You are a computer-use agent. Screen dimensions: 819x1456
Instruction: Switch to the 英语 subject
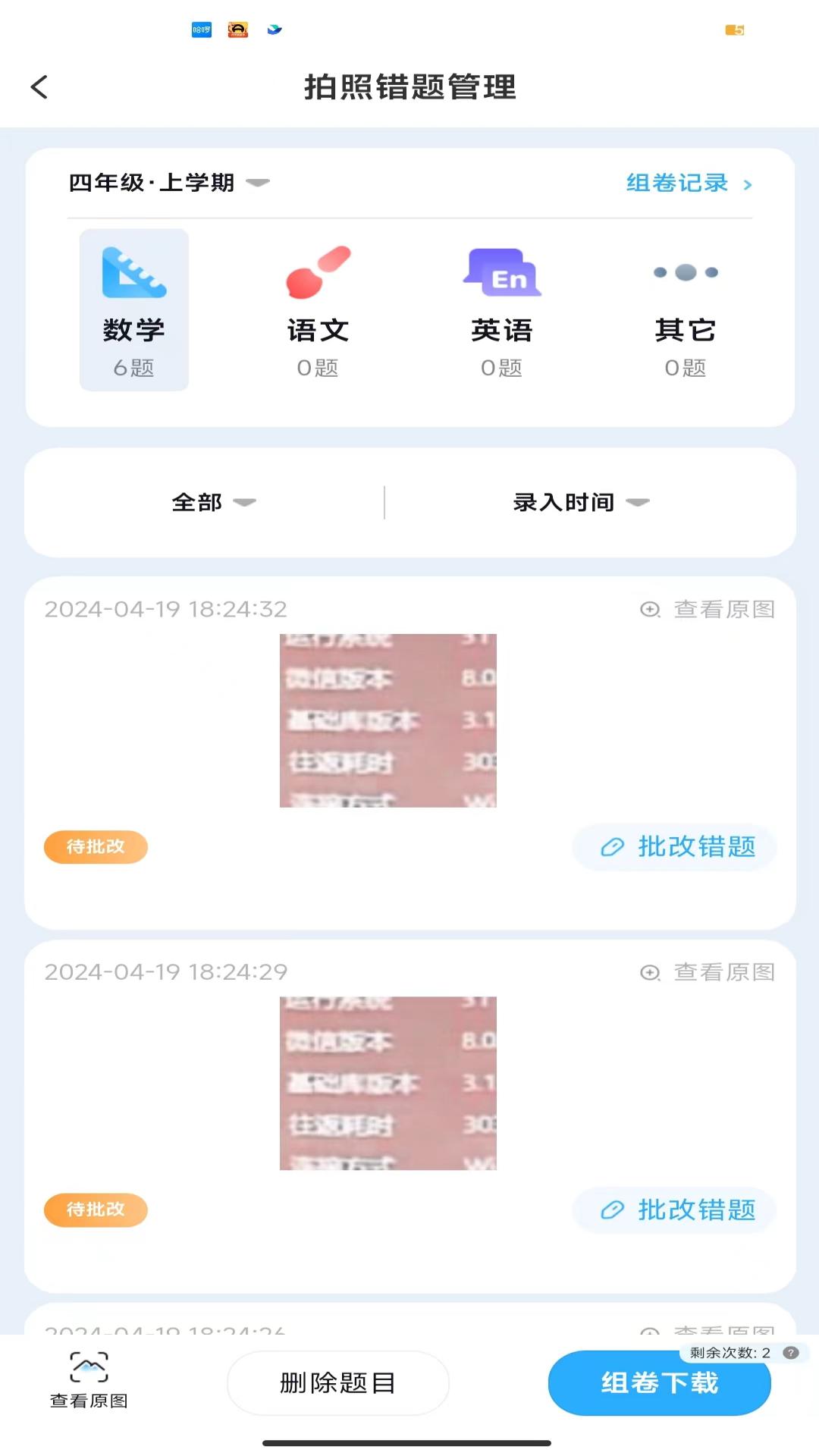[x=501, y=309]
